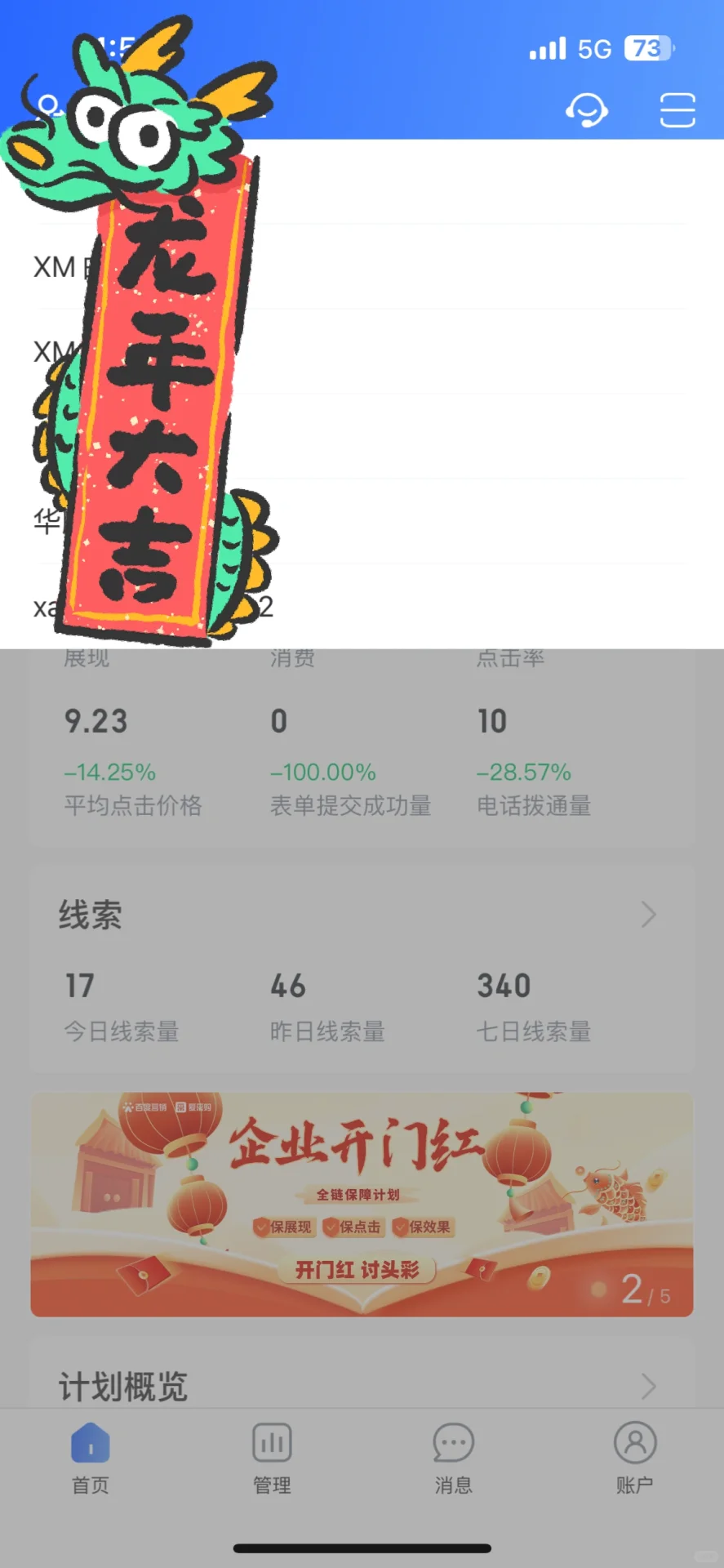Go to the 首页 tab
The height and width of the screenshot is (1568, 724).
click(x=91, y=1458)
